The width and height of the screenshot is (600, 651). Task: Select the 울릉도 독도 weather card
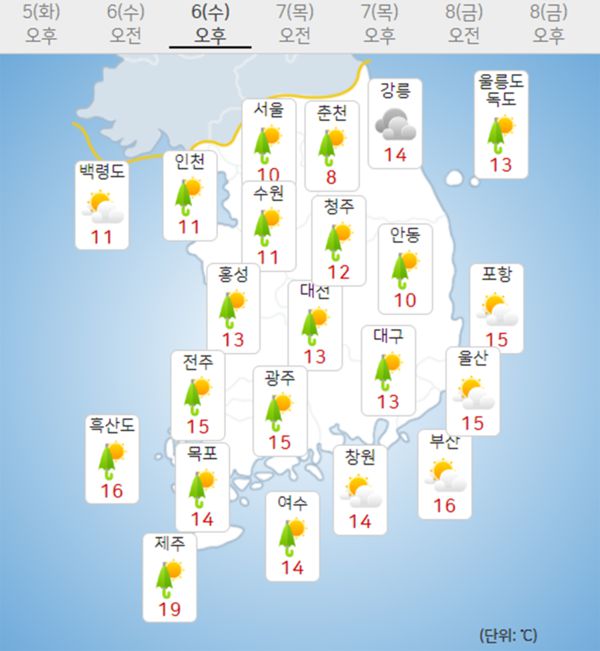[x=500, y=124]
